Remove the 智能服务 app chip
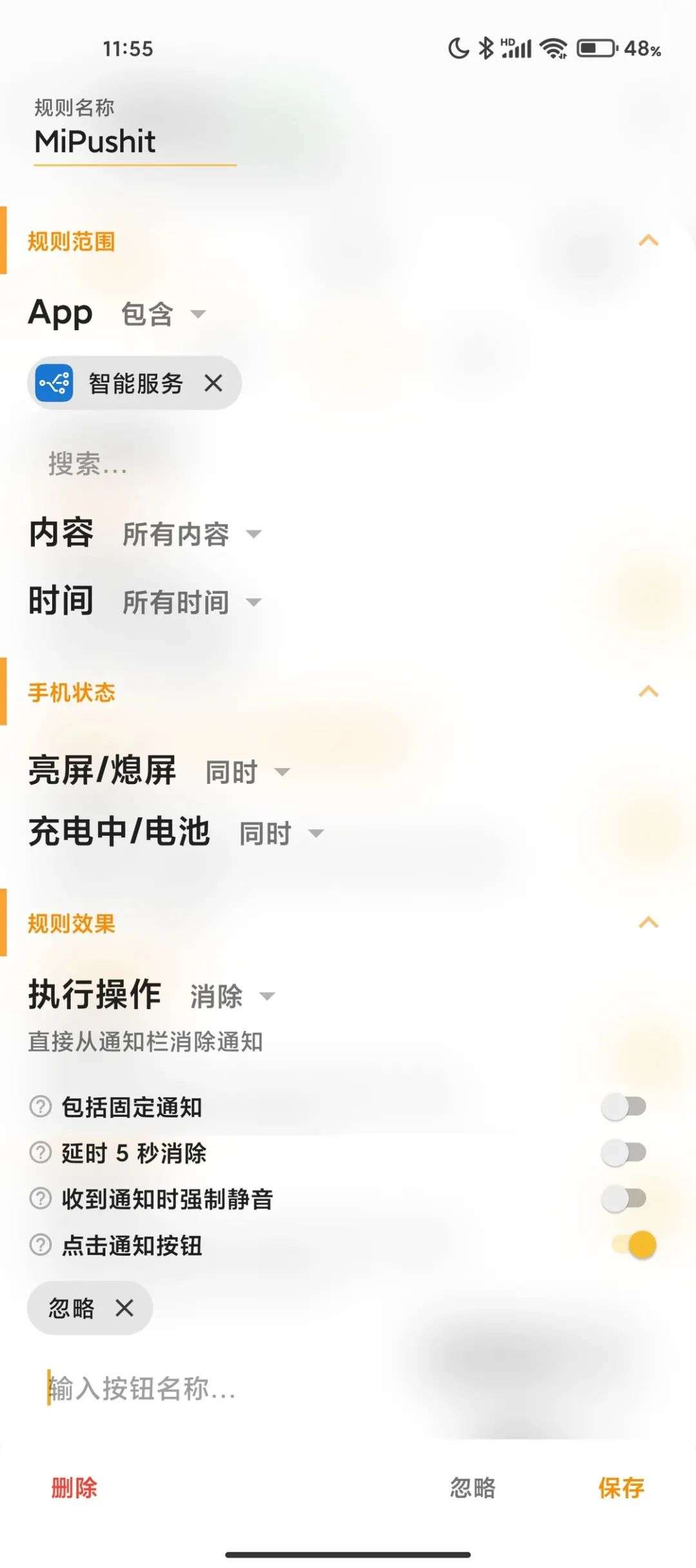Viewport: 696px width, 1568px height. 213,384
